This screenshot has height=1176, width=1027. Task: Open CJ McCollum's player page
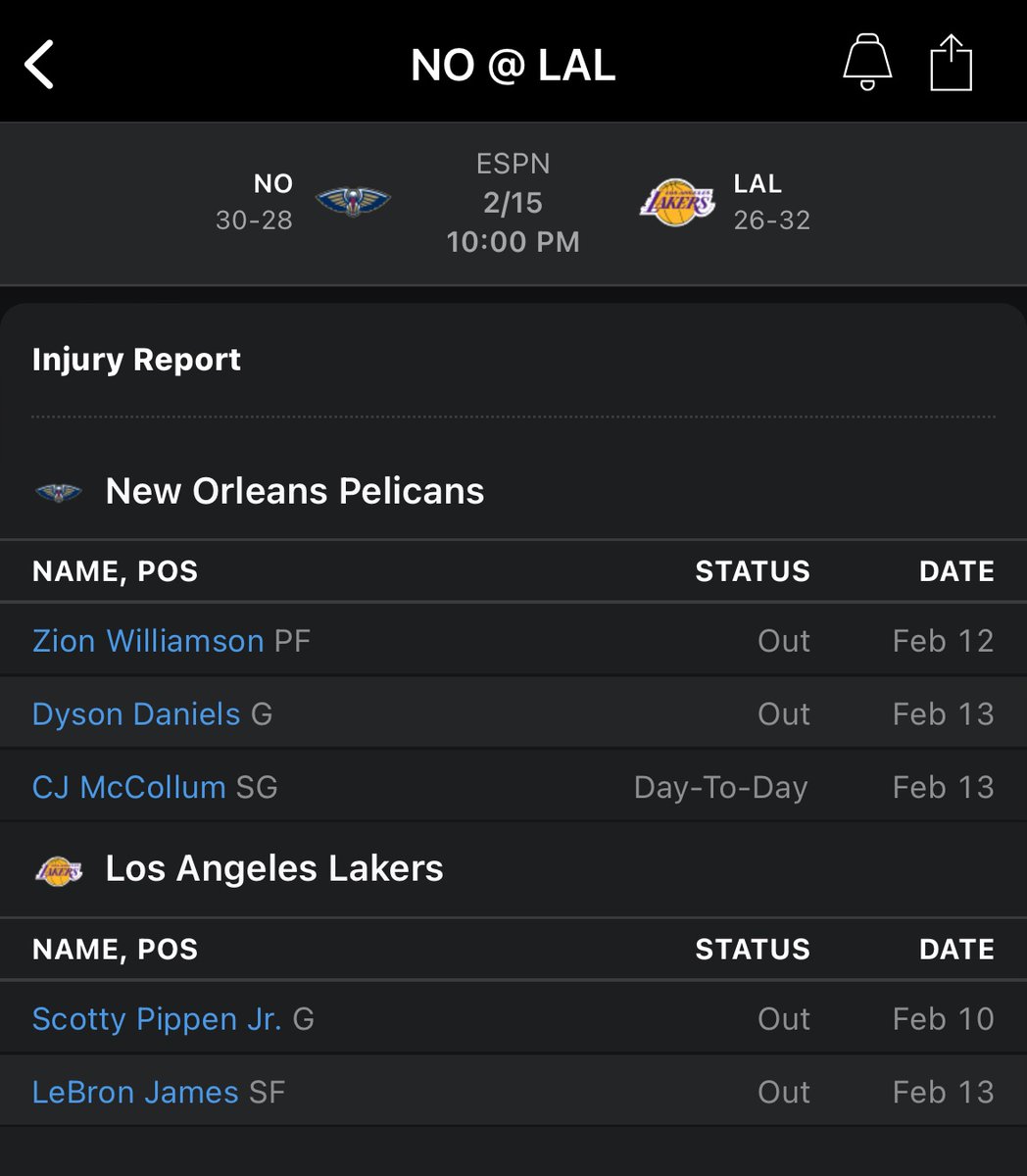(x=129, y=787)
